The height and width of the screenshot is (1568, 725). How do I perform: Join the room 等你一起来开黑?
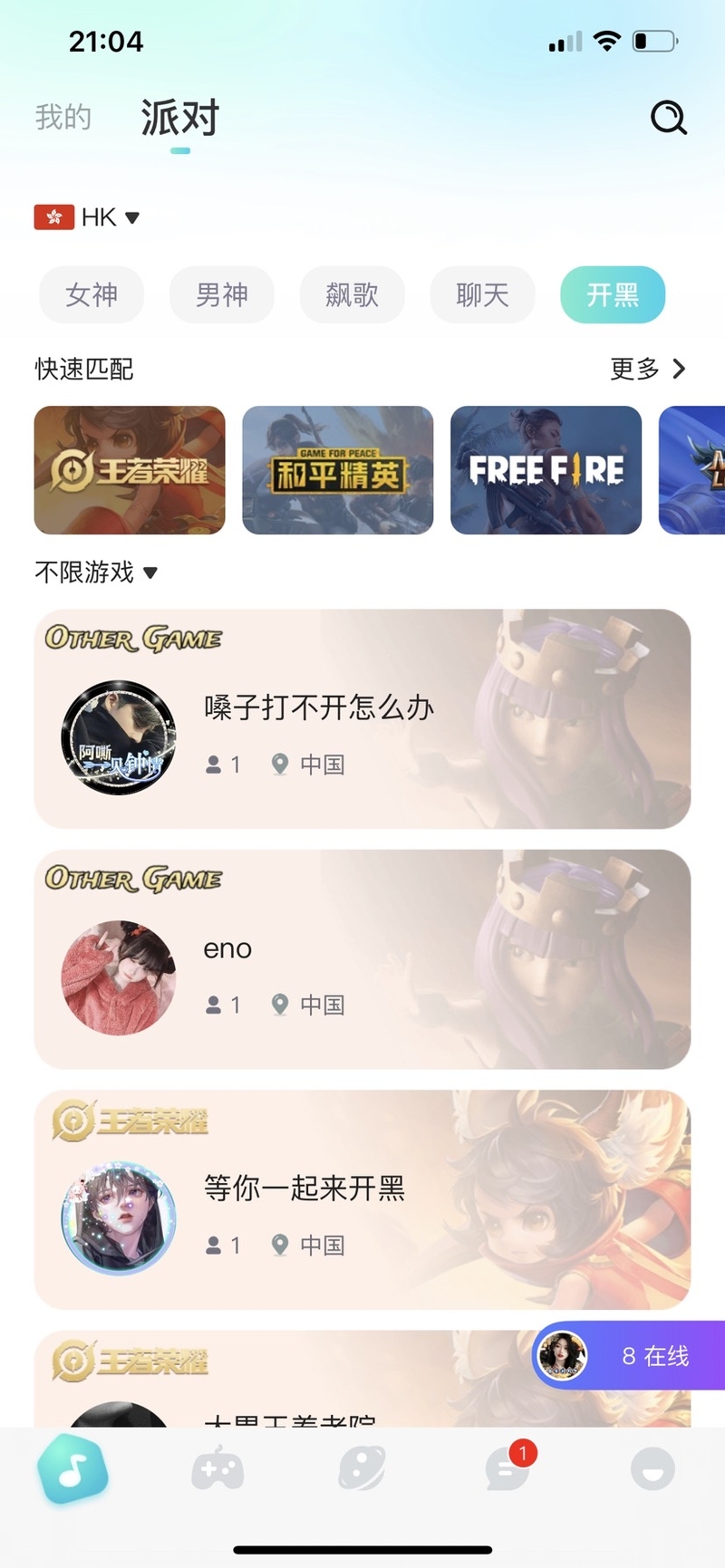click(362, 1199)
